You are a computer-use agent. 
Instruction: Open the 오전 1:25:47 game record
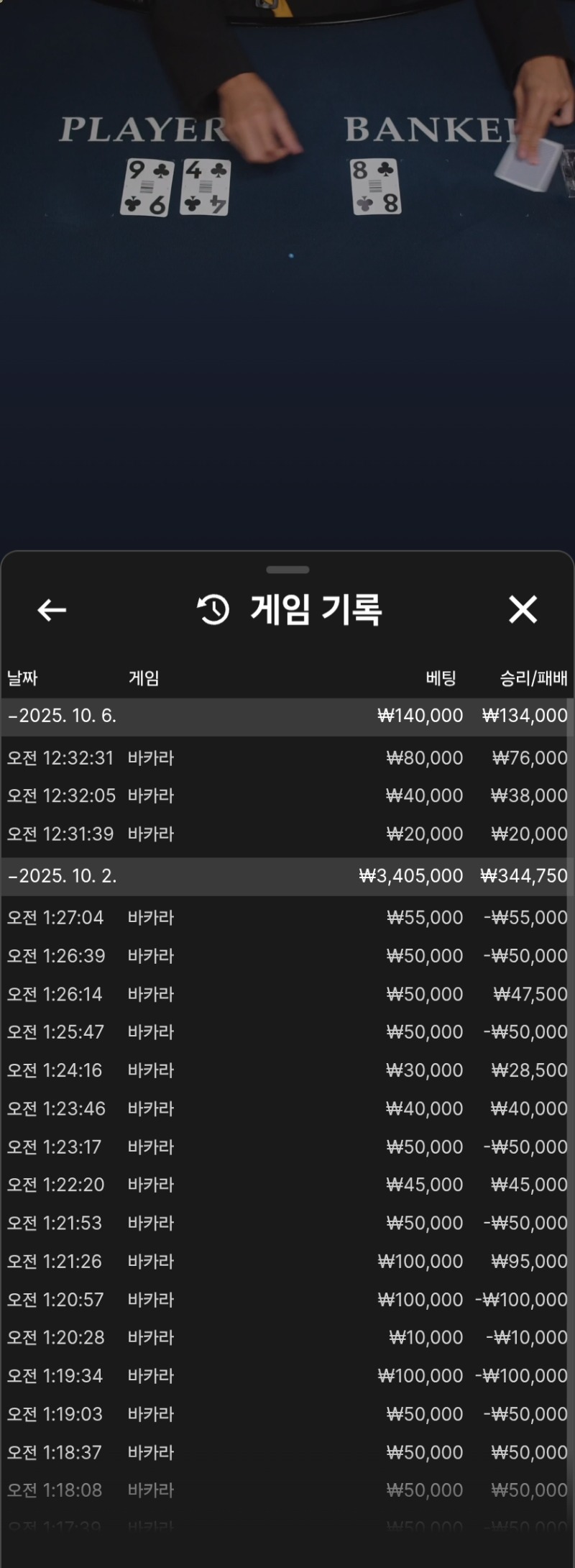[287, 1032]
